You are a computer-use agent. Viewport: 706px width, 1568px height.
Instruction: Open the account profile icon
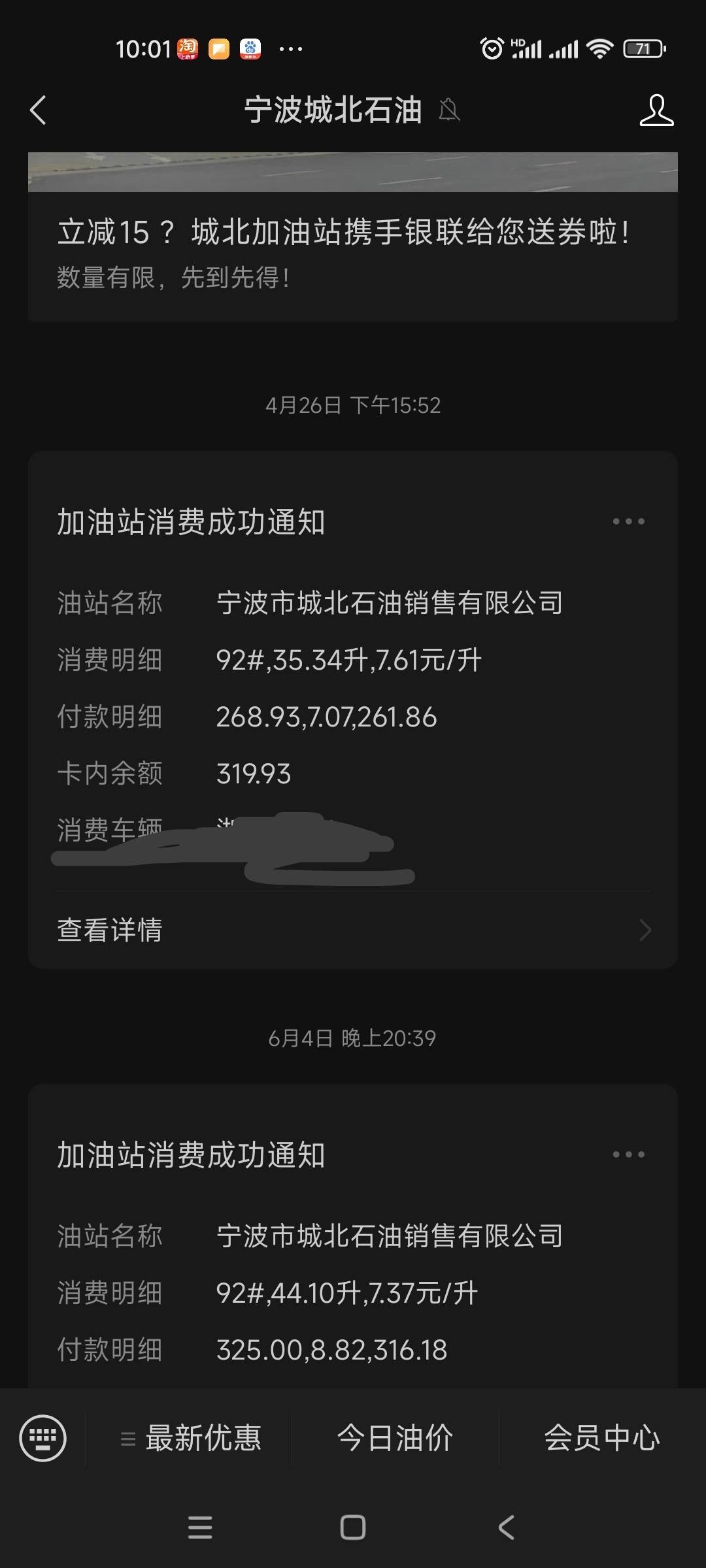[x=656, y=110]
